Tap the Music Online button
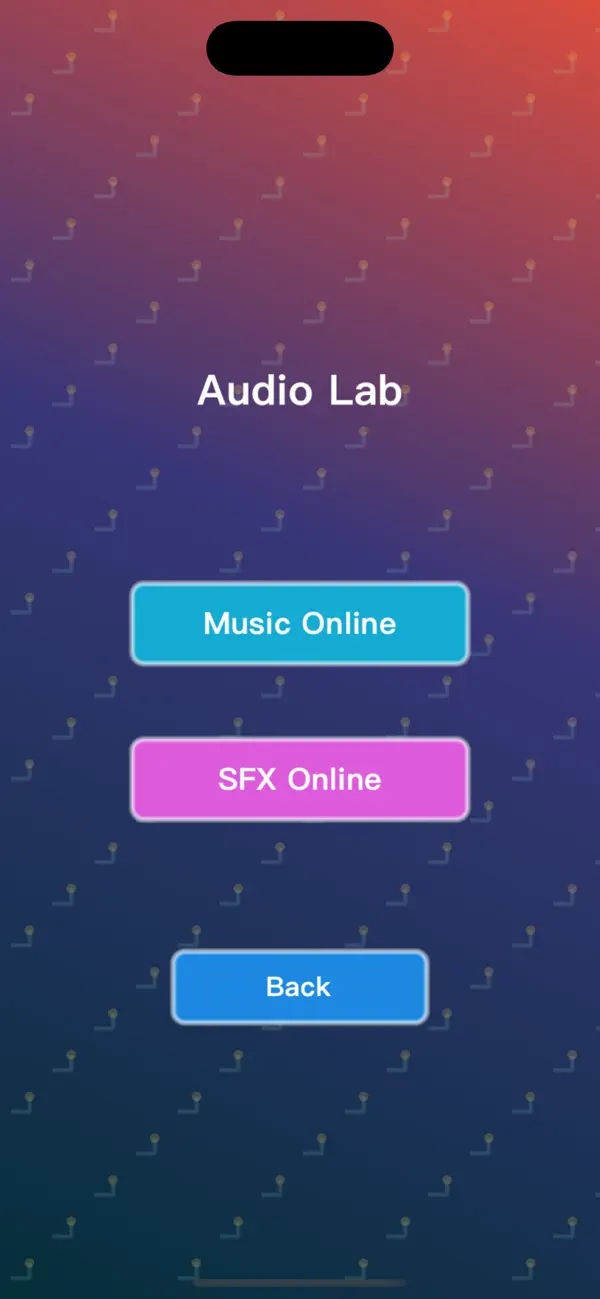600x1299 pixels. tap(300, 624)
